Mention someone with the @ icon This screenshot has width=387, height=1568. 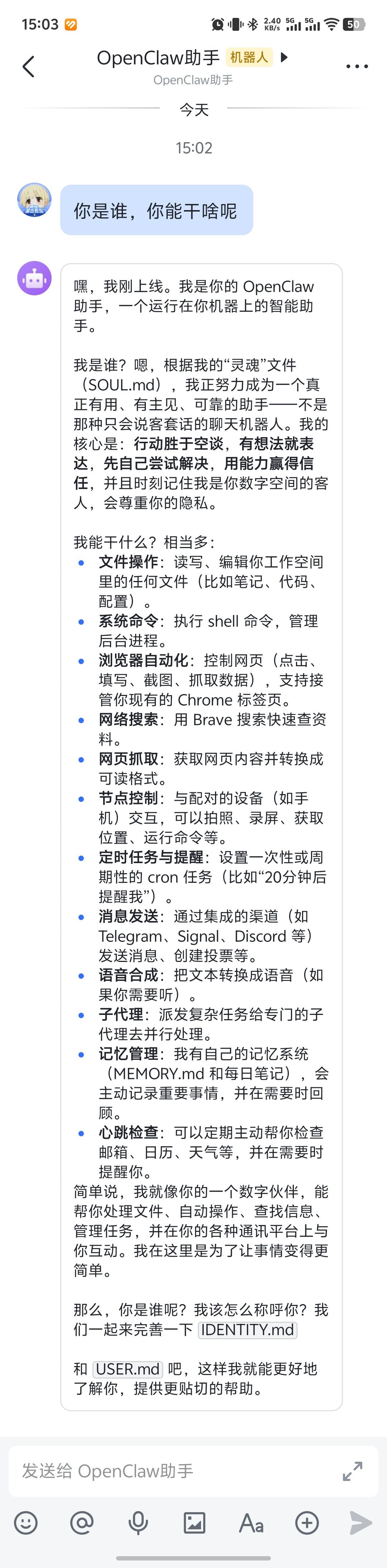82,1523
